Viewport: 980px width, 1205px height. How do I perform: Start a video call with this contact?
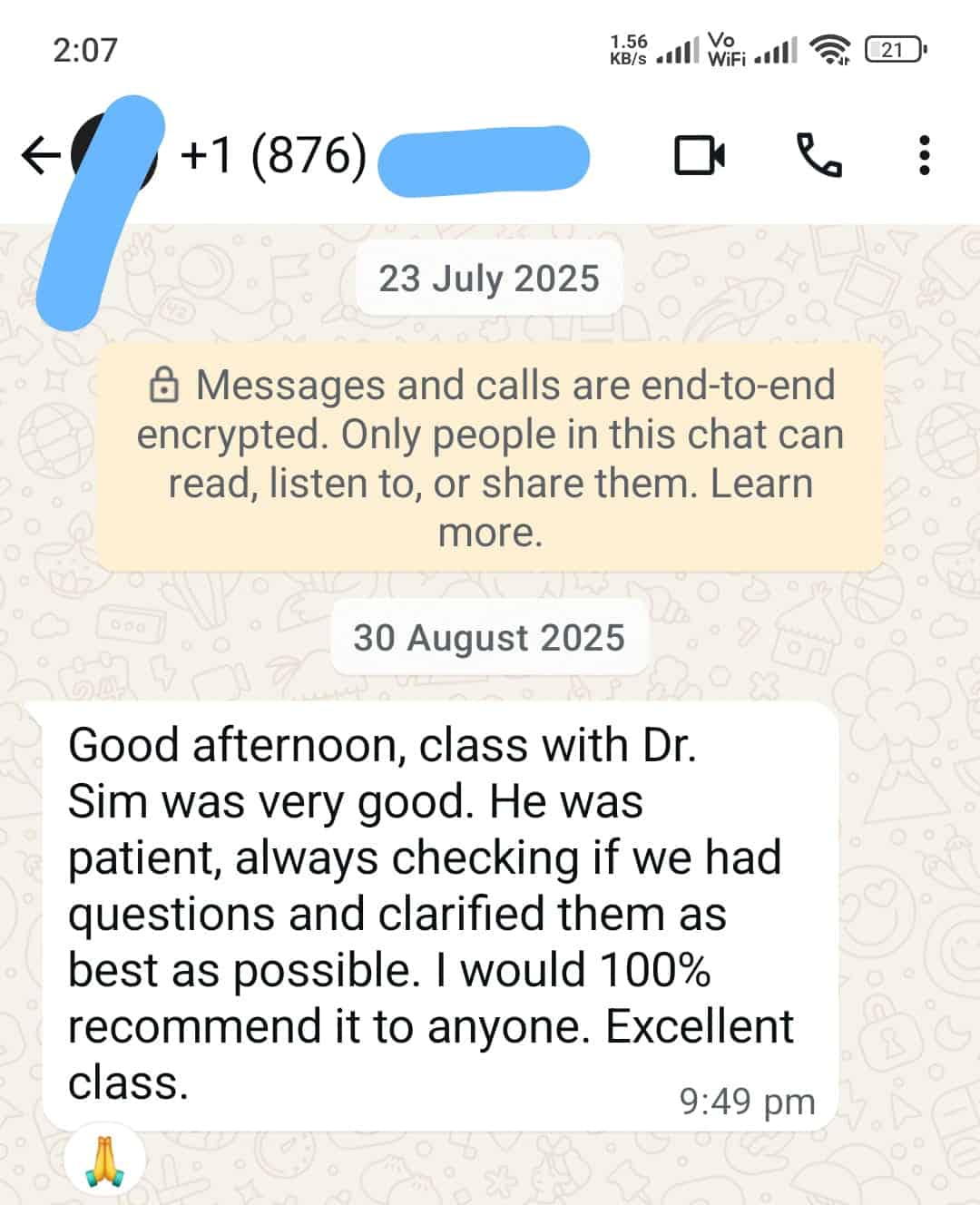coord(699,155)
